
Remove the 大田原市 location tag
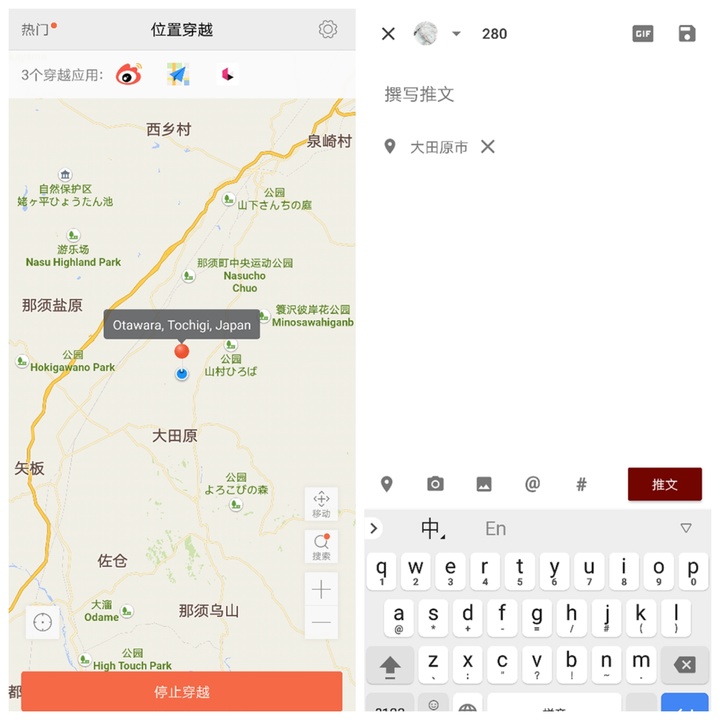point(488,147)
